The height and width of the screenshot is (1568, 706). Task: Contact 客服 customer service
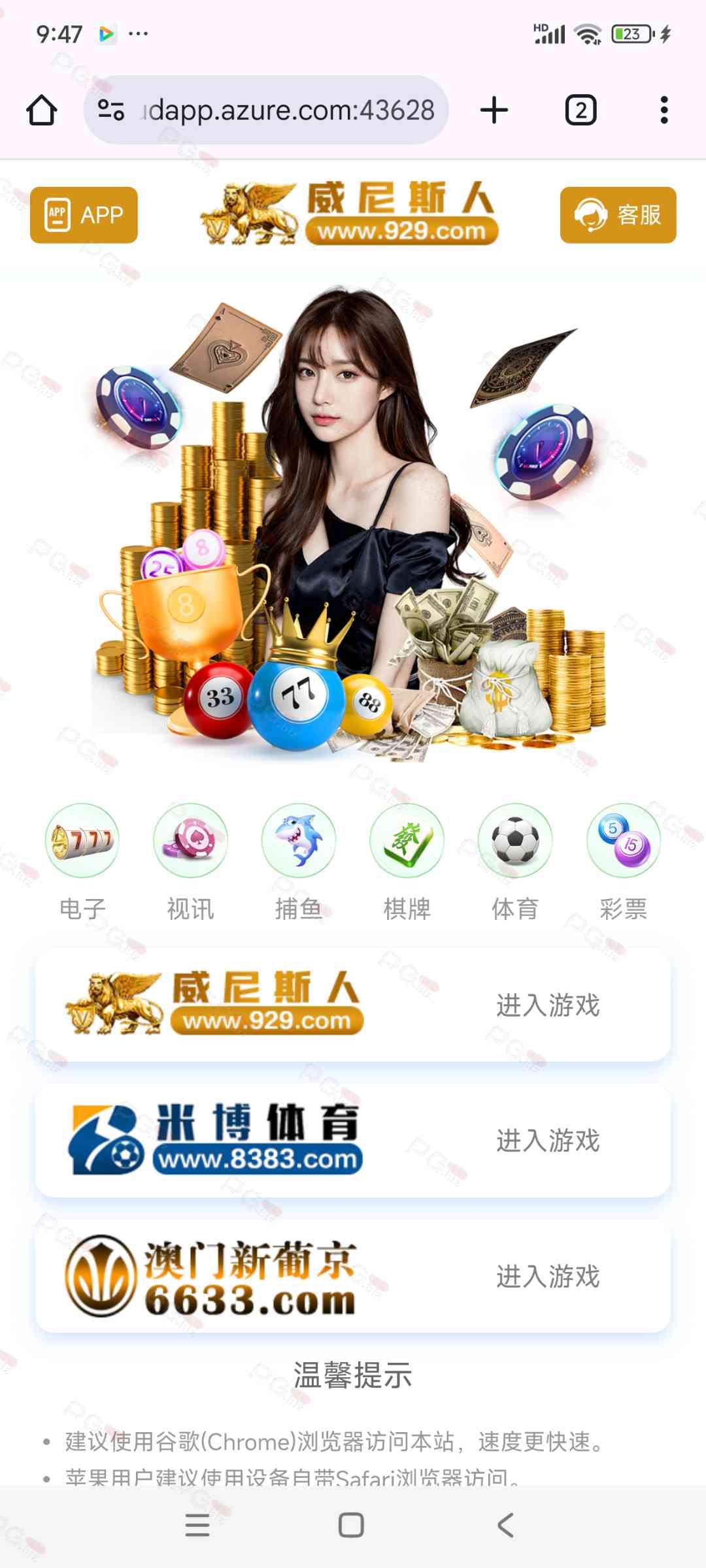[618, 215]
